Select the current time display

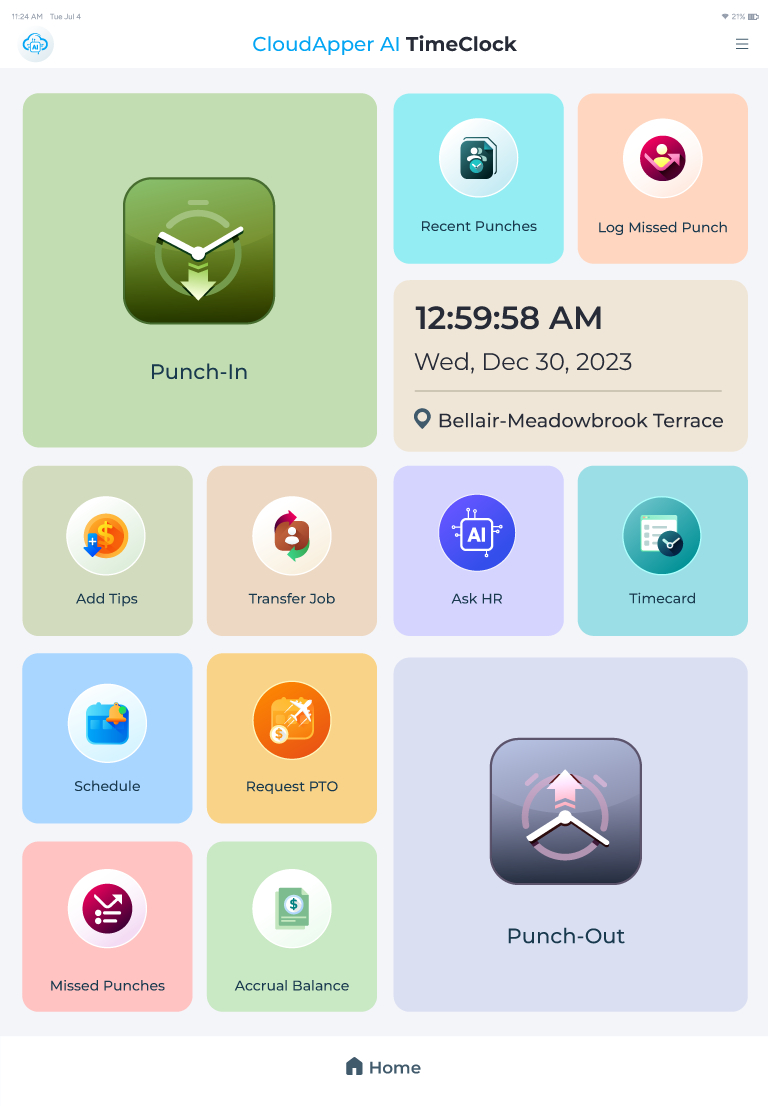click(x=508, y=318)
